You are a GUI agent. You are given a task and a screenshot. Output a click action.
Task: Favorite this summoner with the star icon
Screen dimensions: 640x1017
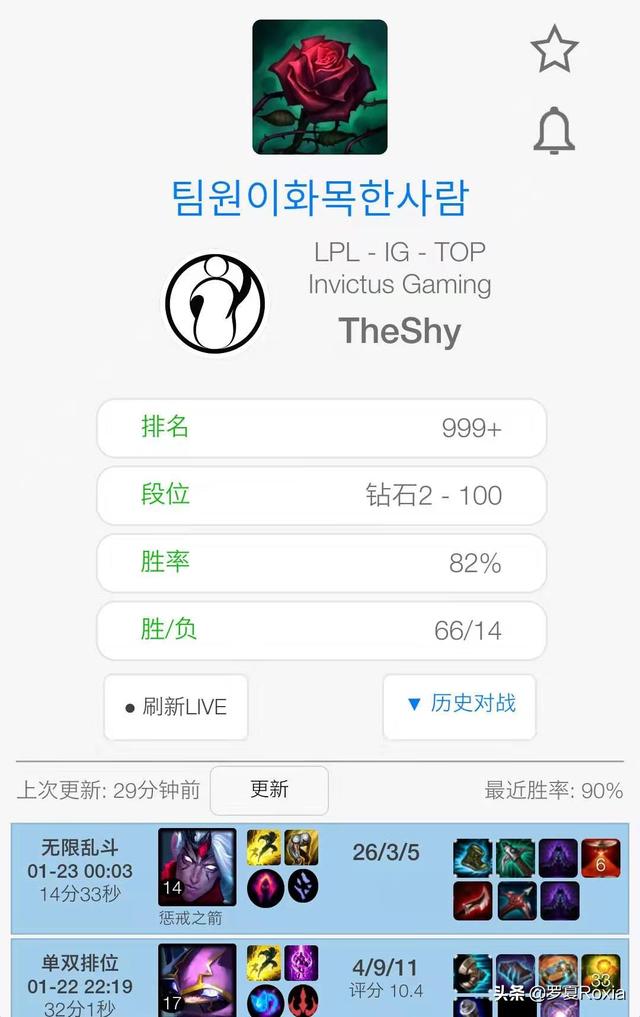click(x=554, y=49)
